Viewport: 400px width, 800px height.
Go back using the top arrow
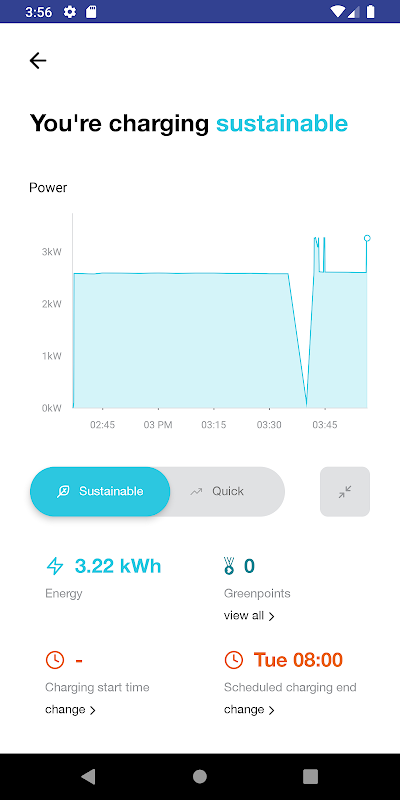38,61
